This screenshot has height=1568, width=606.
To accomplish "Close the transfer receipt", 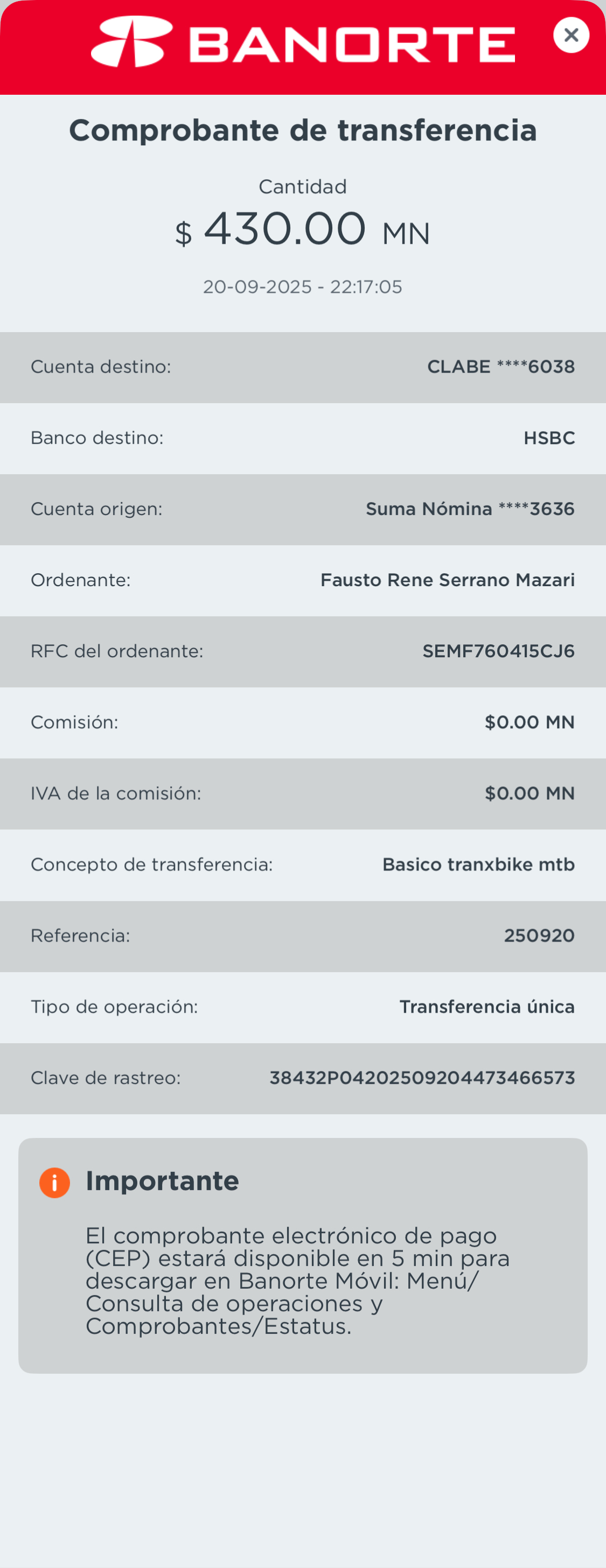I will 570,36.
